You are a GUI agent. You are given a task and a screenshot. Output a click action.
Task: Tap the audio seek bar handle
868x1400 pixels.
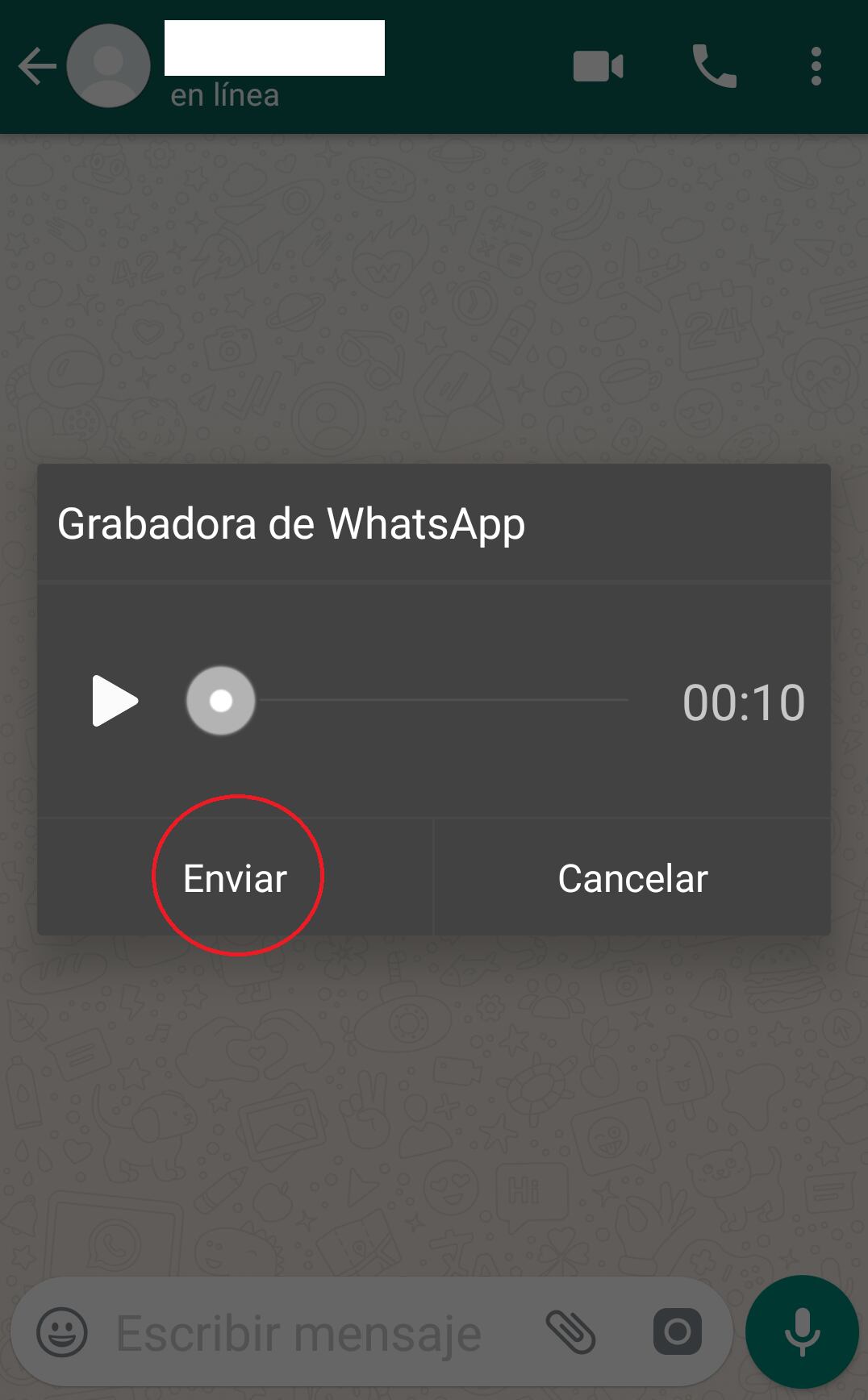[221, 701]
